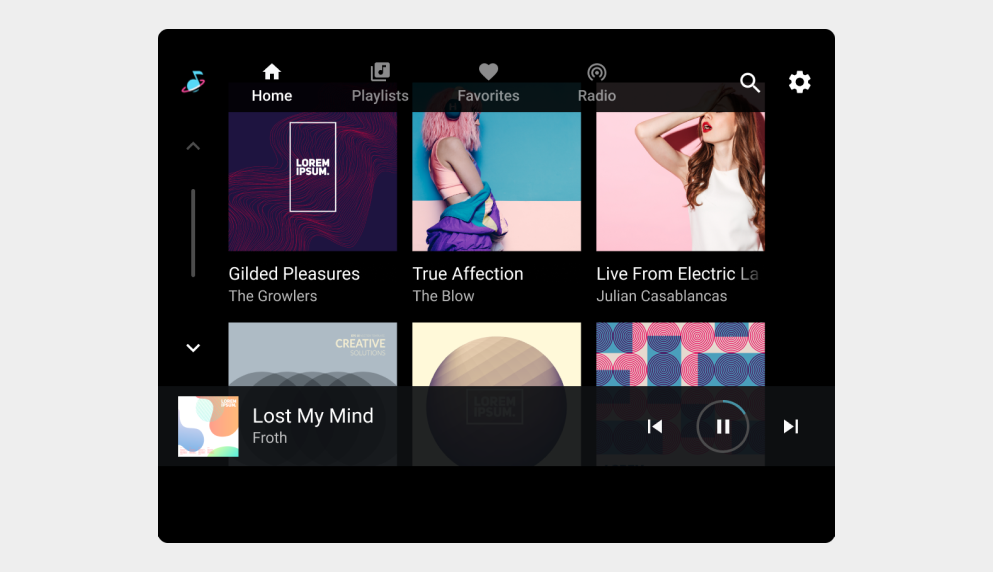Image resolution: width=993 pixels, height=572 pixels.
Task: Skip to the previous track
Action: pos(655,427)
